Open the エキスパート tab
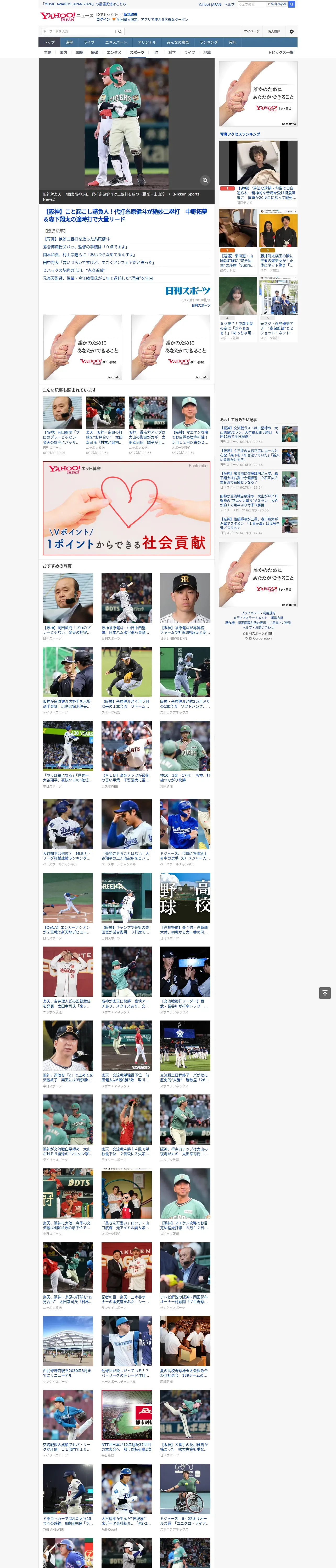 (x=116, y=43)
